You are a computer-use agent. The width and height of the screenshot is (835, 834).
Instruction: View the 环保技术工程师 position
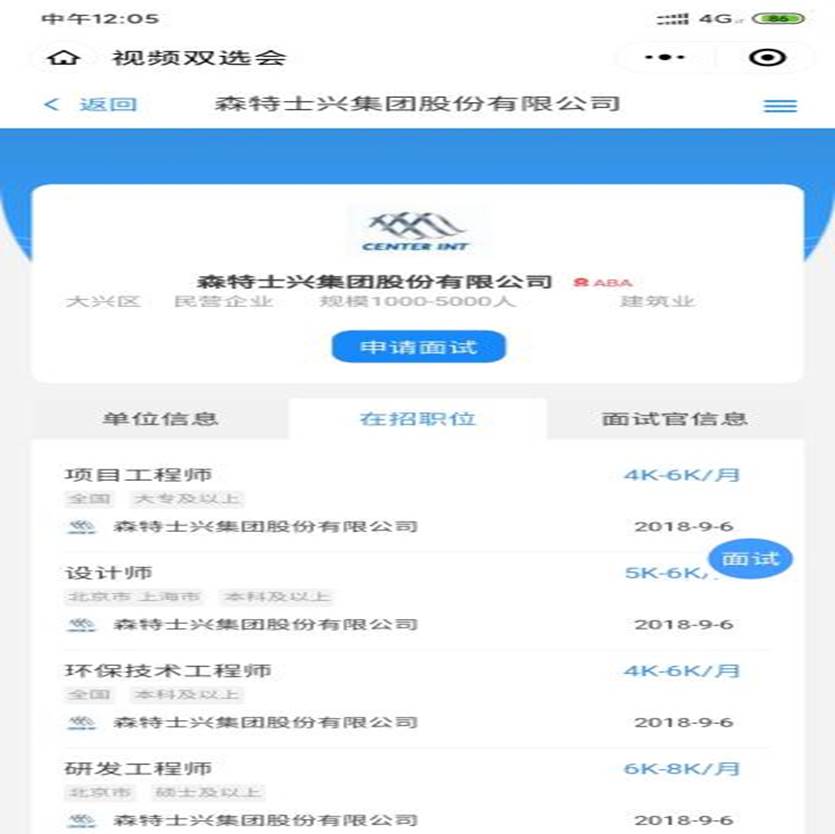(x=167, y=671)
